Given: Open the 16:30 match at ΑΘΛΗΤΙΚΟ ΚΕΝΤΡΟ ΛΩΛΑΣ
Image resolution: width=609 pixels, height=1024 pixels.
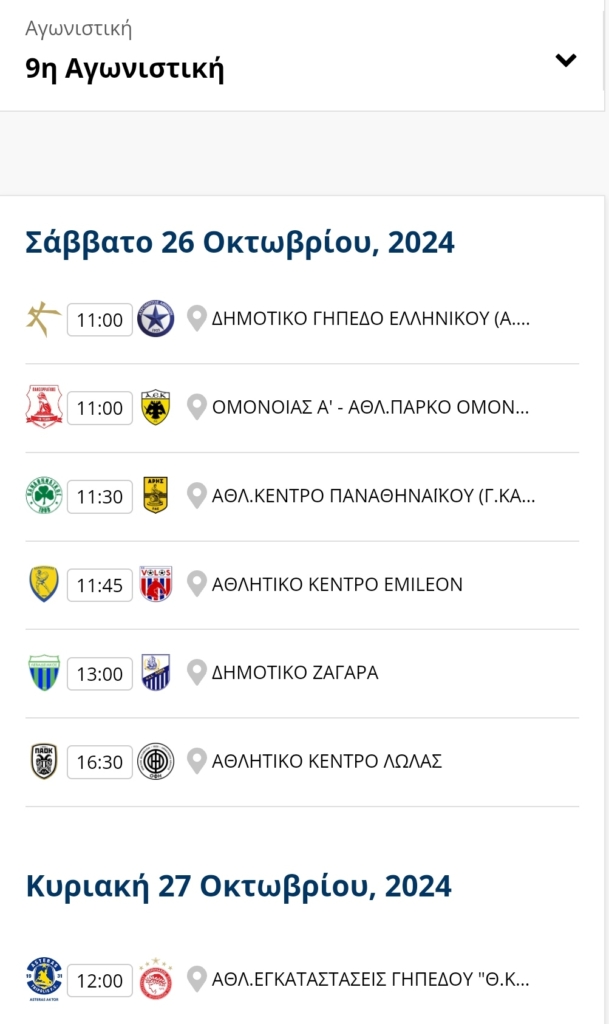Looking at the screenshot, I should point(302,762).
